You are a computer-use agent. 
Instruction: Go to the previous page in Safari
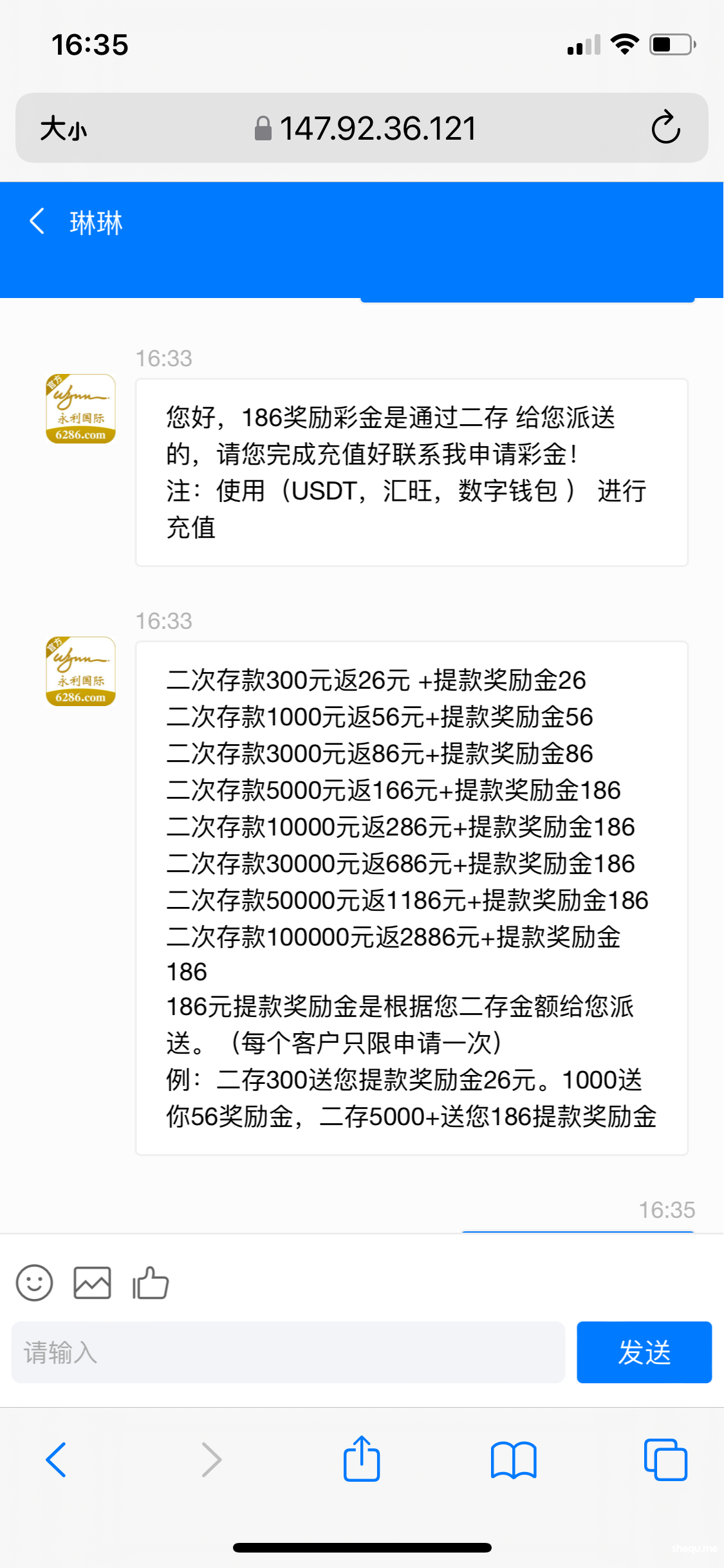coord(57,1459)
